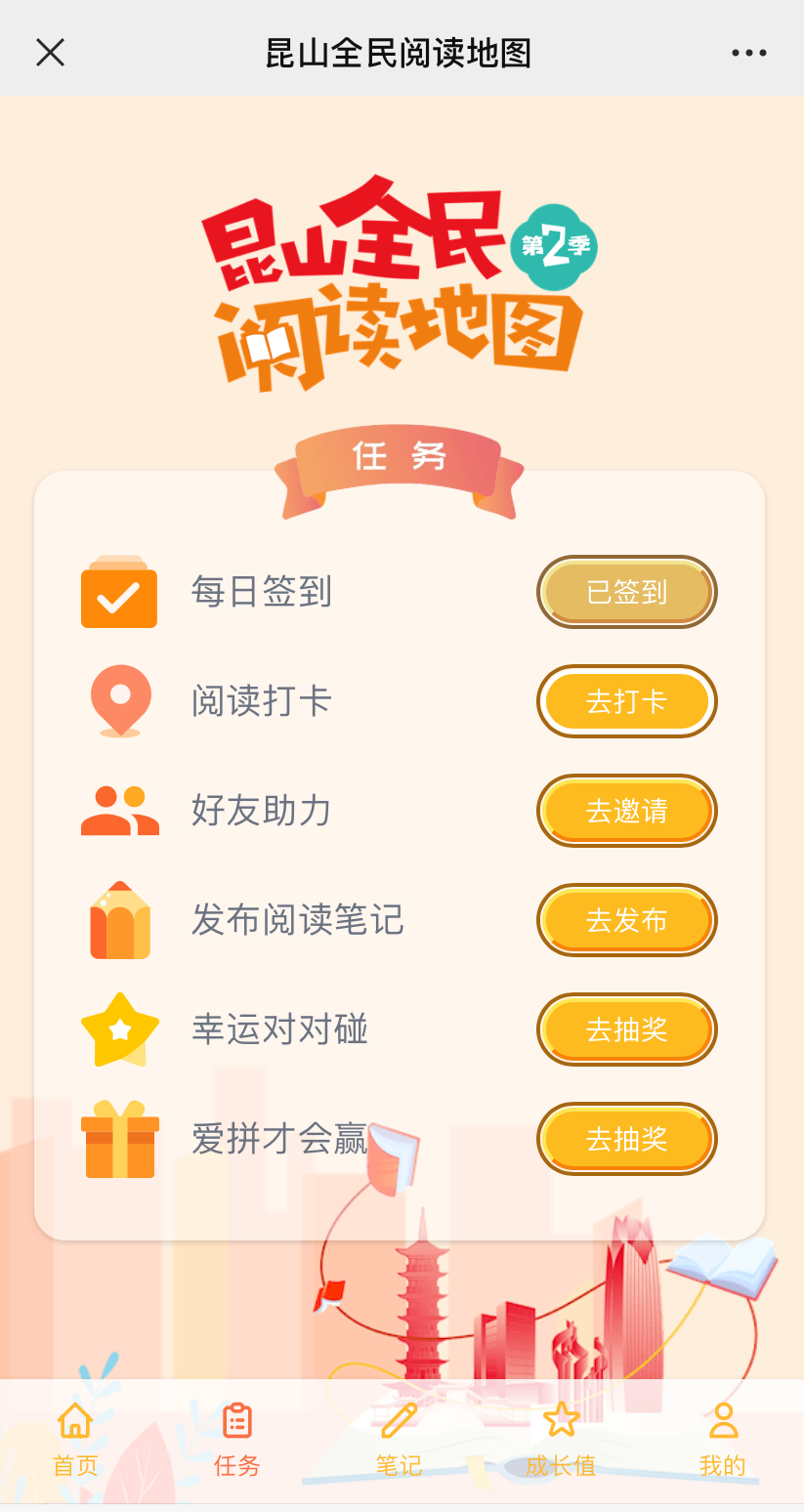Open the 我的 profile tab
Viewport: 804px width, 1512px height.
pos(723,1440)
